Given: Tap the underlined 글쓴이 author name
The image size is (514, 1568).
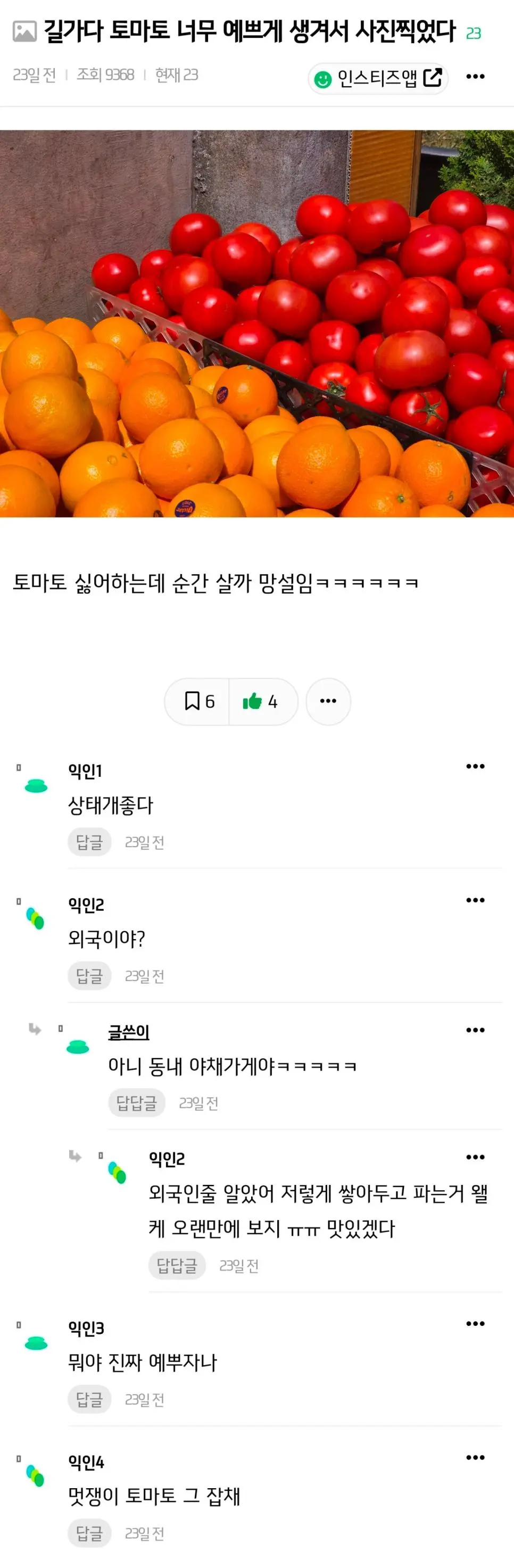Looking at the screenshot, I should pyautogui.click(x=129, y=1032).
